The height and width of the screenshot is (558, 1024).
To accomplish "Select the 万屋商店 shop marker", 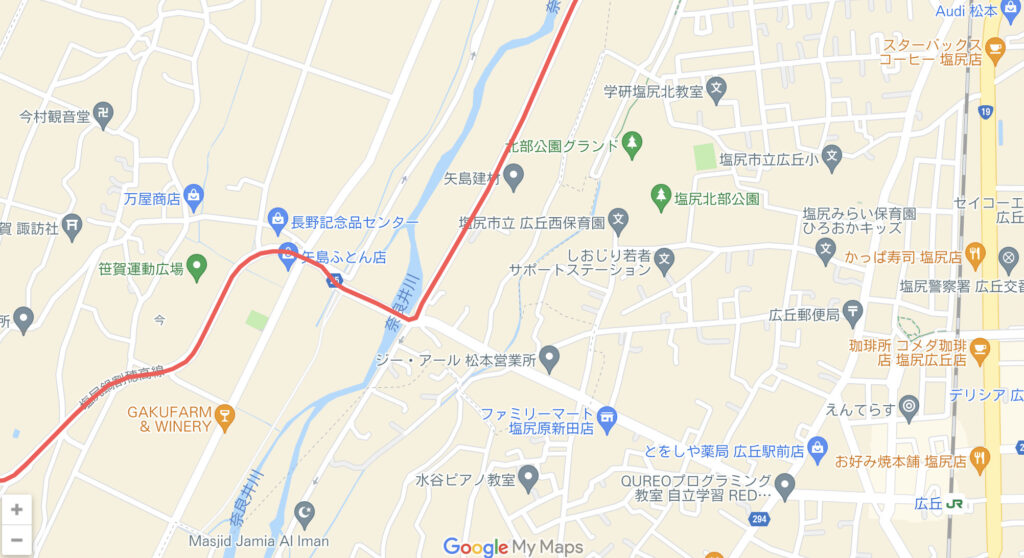I will tap(194, 193).
